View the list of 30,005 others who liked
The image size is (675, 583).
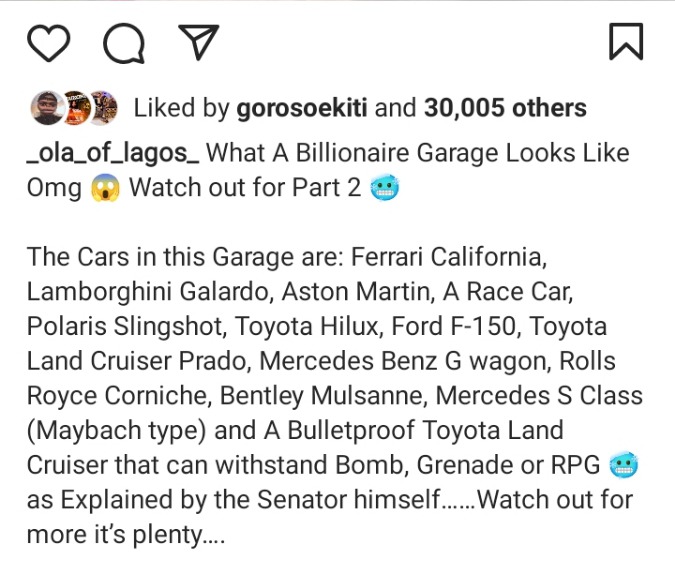point(505,108)
